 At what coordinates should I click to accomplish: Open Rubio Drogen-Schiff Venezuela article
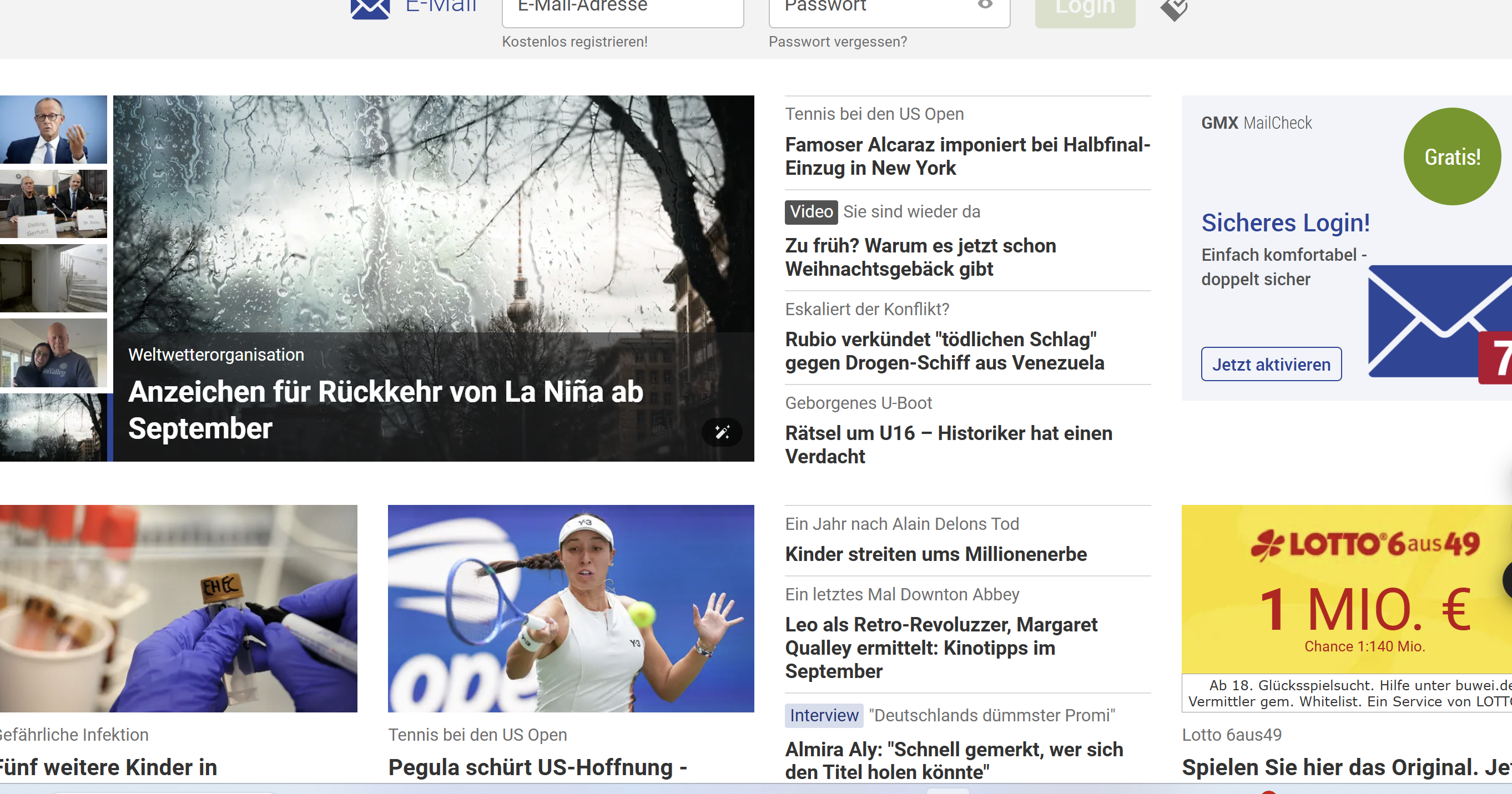tap(944, 351)
